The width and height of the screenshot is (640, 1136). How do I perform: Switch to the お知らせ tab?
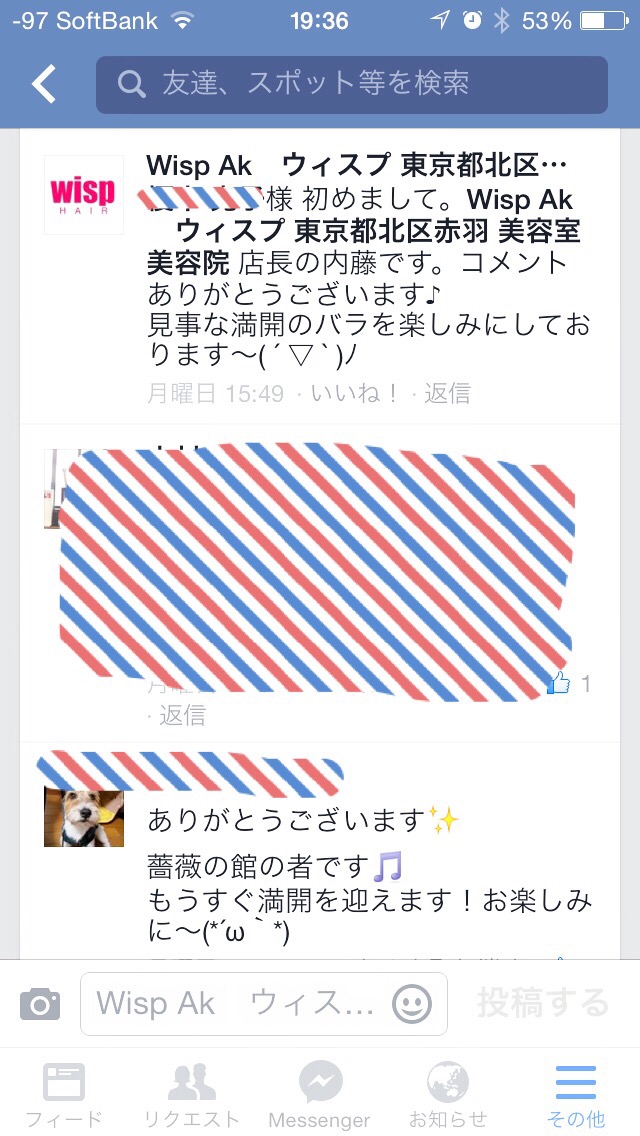448,1096
